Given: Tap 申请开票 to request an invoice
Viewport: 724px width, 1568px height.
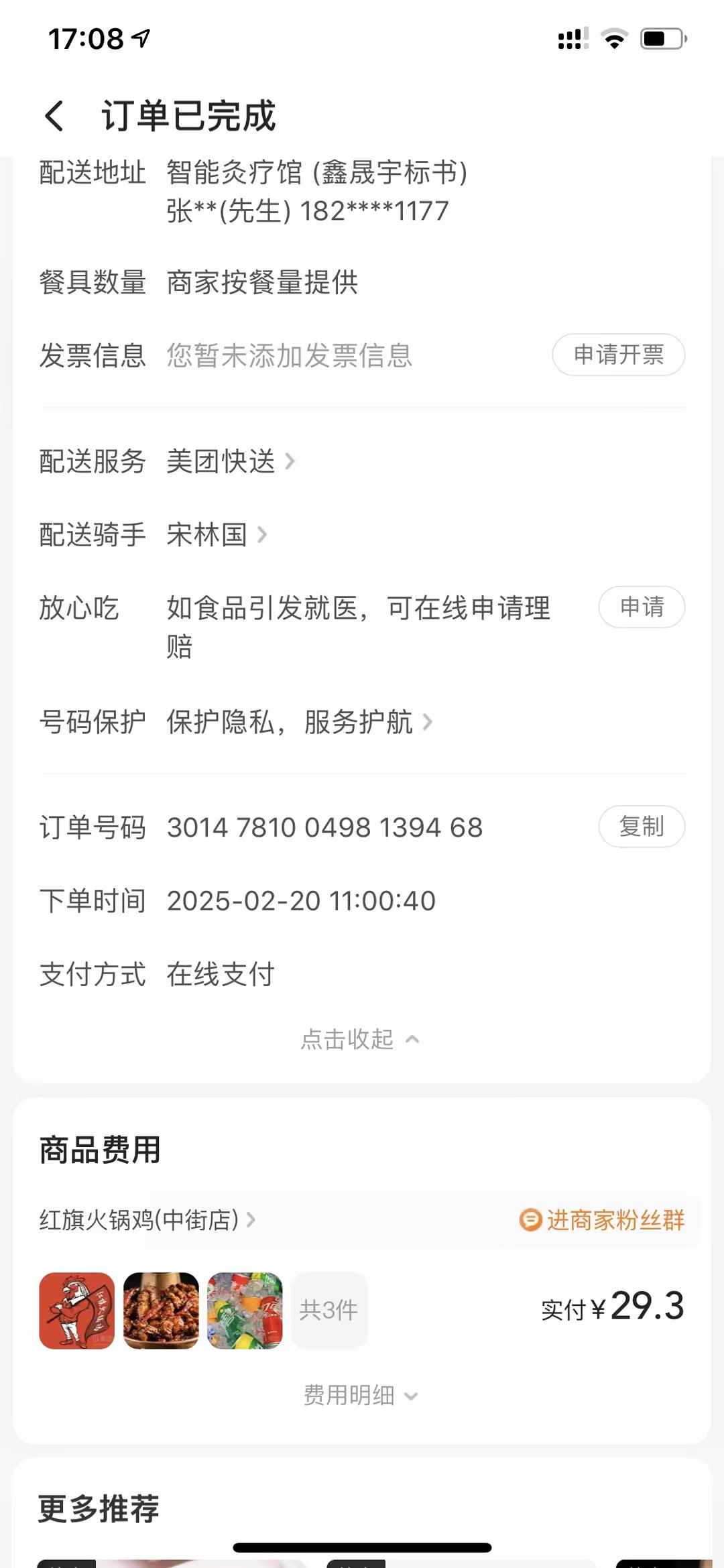Looking at the screenshot, I should pyautogui.click(x=618, y=355).
